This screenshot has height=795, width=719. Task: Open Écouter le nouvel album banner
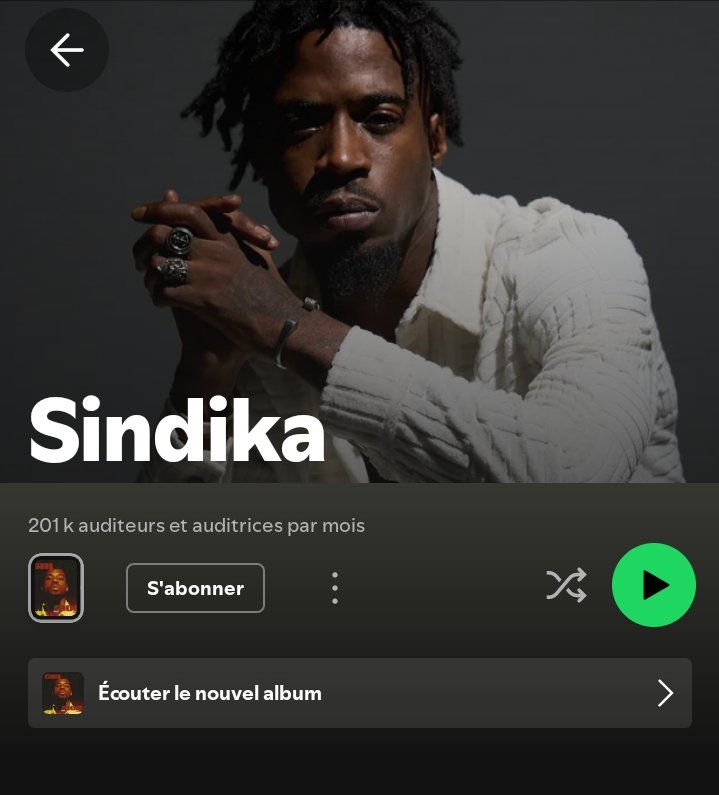(359, 693)
